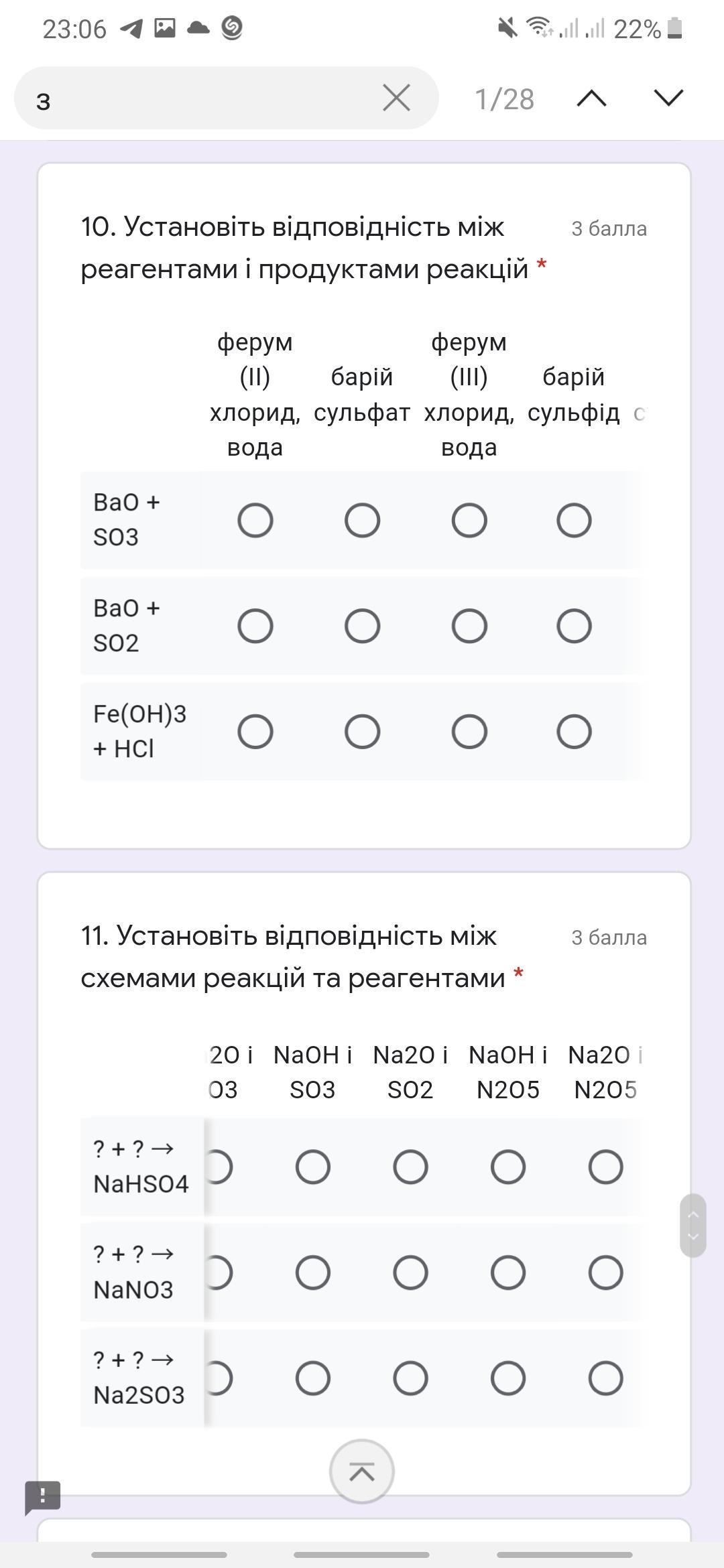This screenshot has height=1568, width=724.
Task: Report a problem with this form
Action: tap(43, 1496)
